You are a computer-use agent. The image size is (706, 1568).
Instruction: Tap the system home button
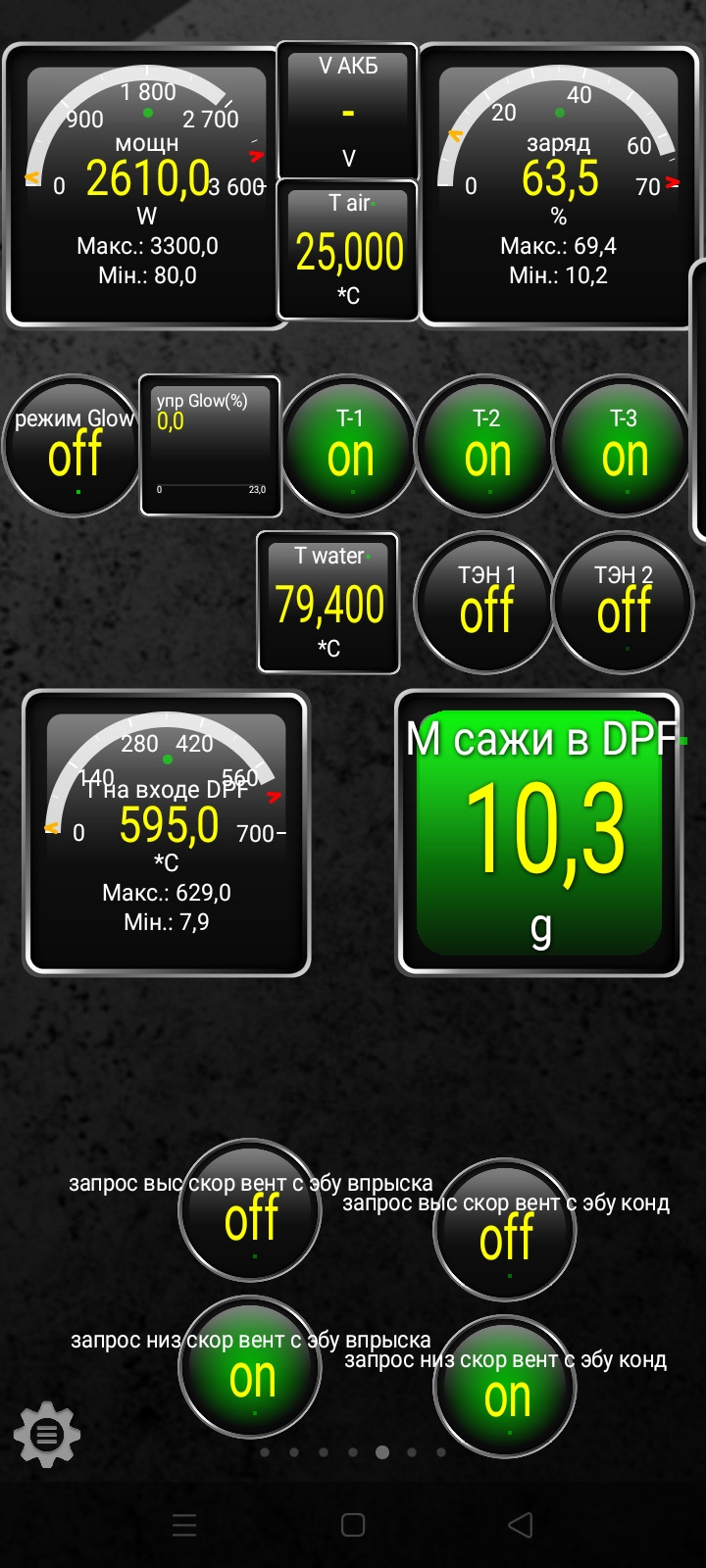[x=353, y=1525]
